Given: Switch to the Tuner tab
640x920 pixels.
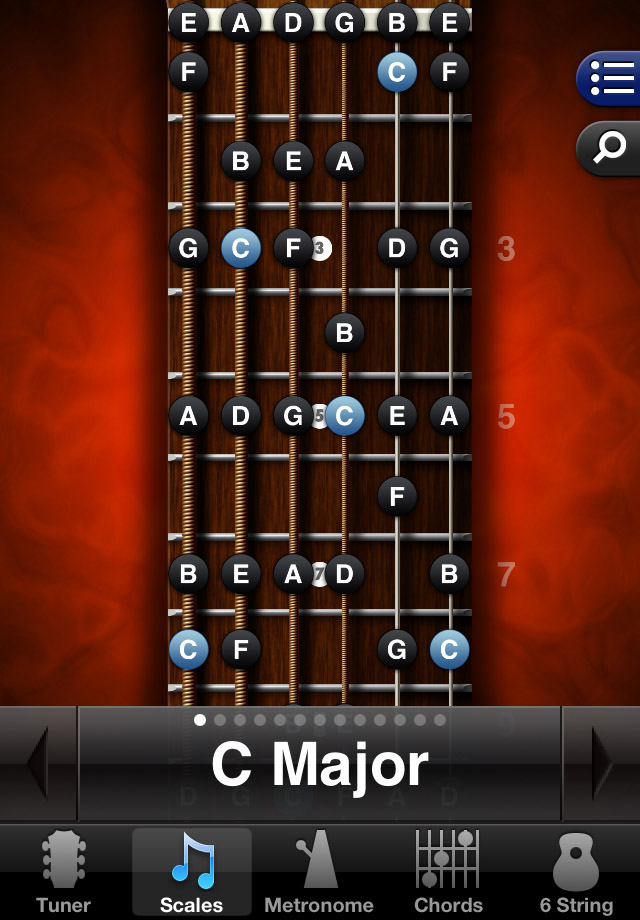Looking at the screenshot, I should pos(63,873).
